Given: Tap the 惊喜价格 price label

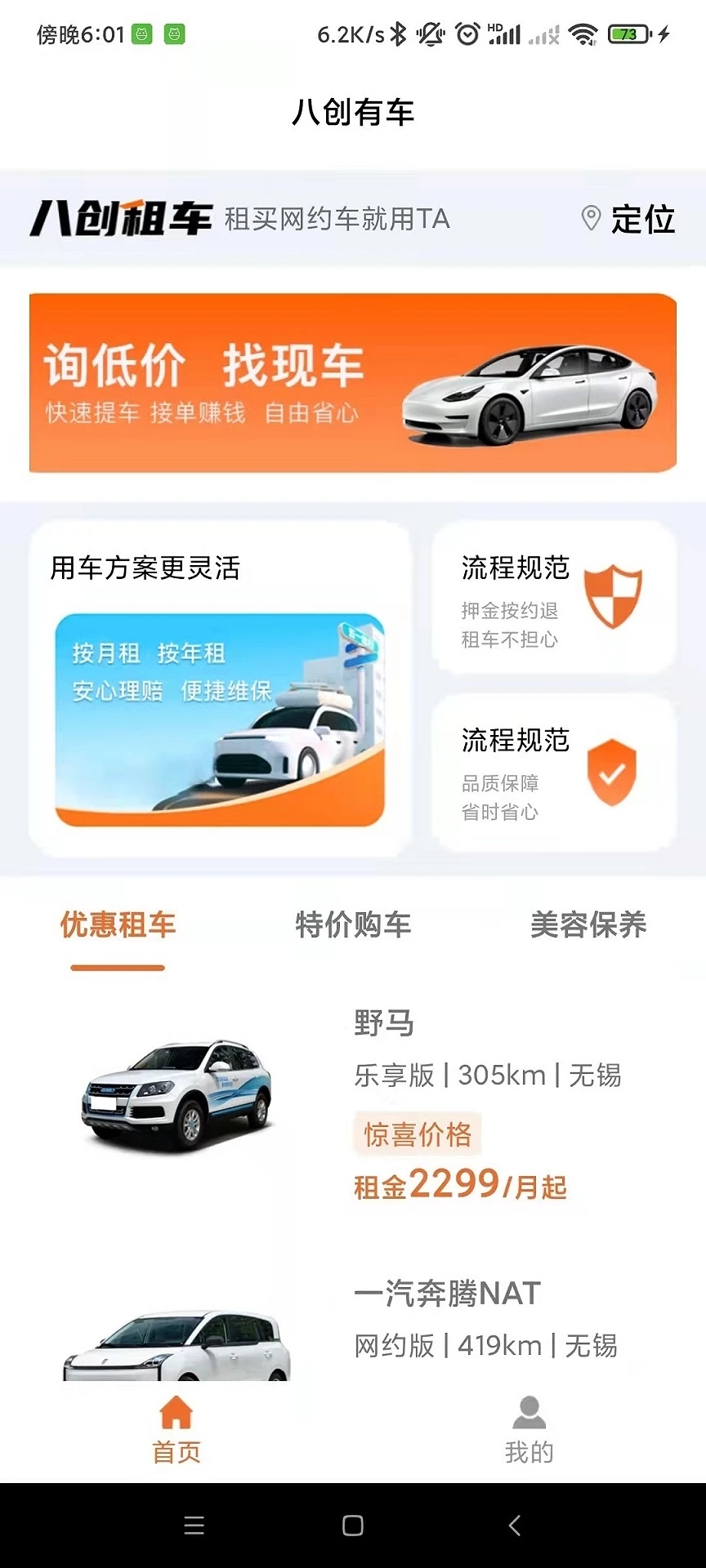Looking at the screenshot, I should 417,1134.
